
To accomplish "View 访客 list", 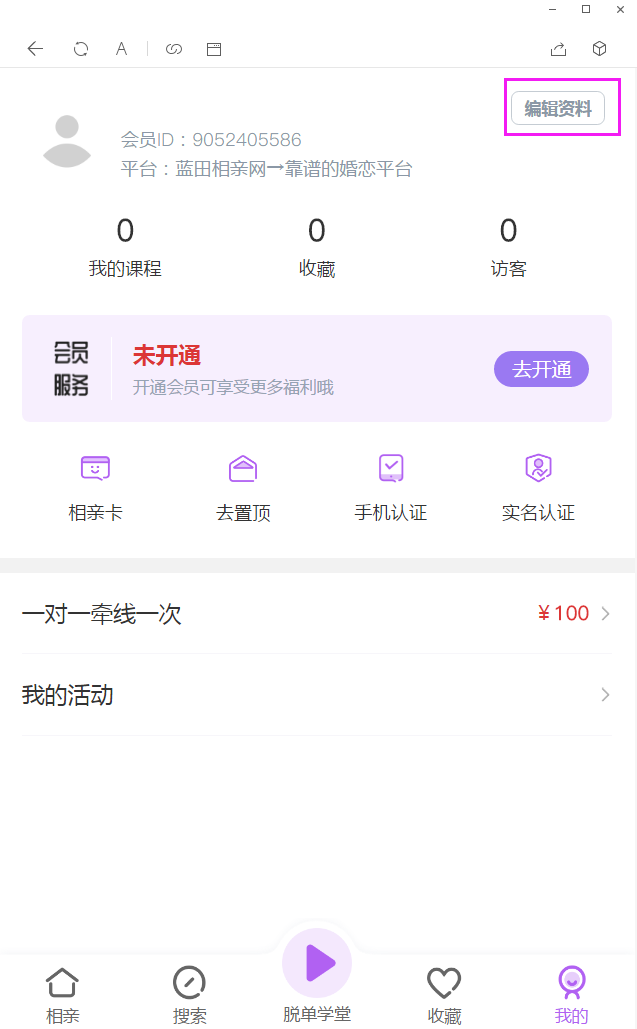I will (508, 247).
